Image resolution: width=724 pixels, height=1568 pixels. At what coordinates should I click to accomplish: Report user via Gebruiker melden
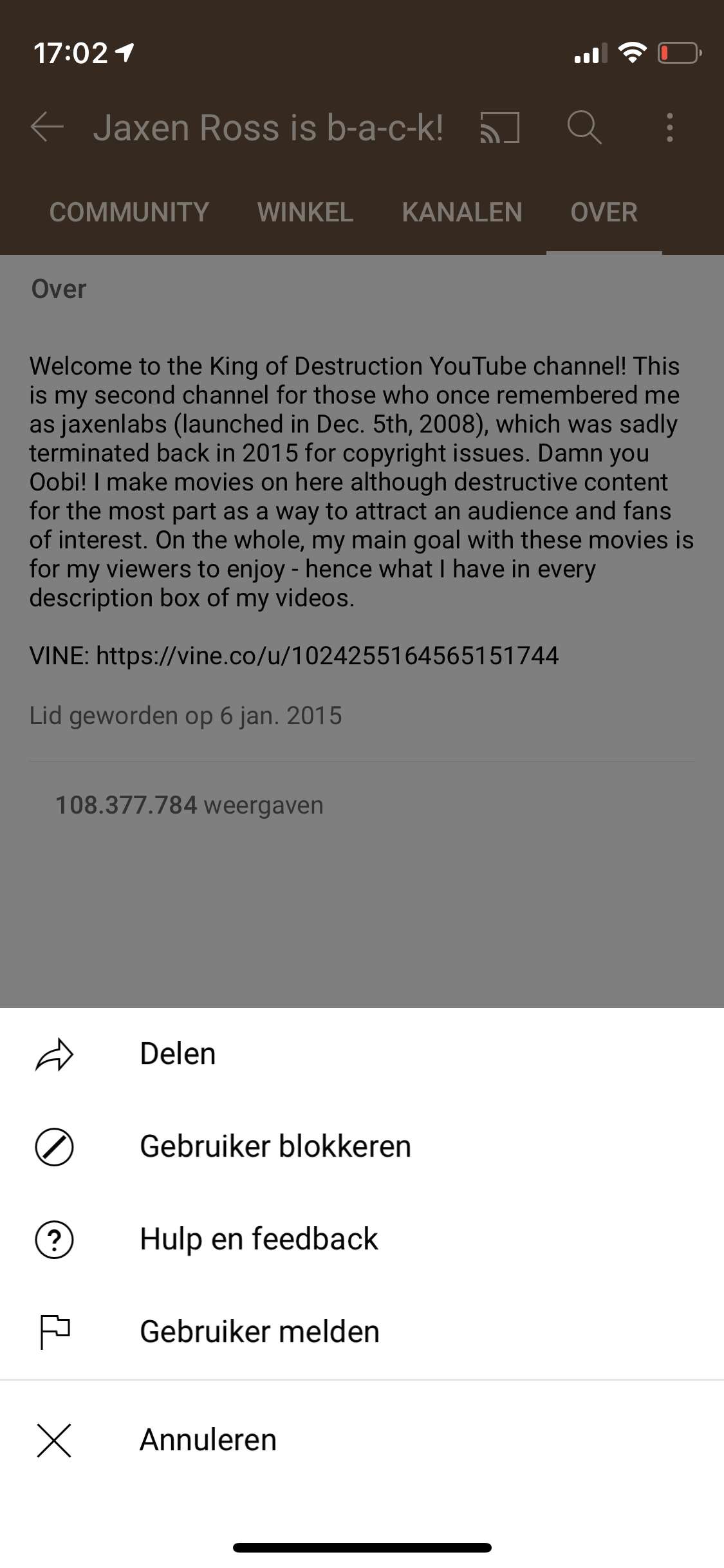click(x=362, y=1332)
